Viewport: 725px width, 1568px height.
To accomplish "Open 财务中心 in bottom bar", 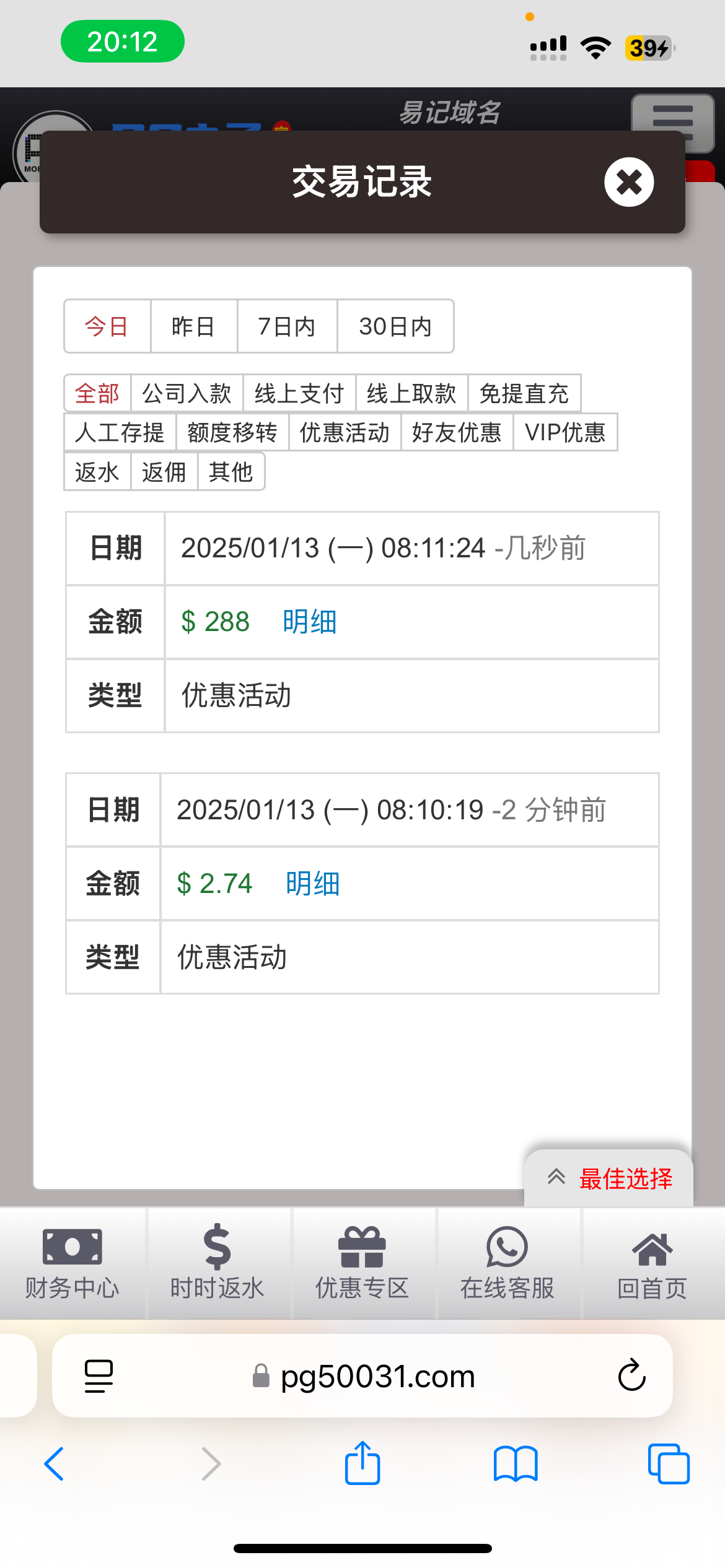I will [72, 1263].
